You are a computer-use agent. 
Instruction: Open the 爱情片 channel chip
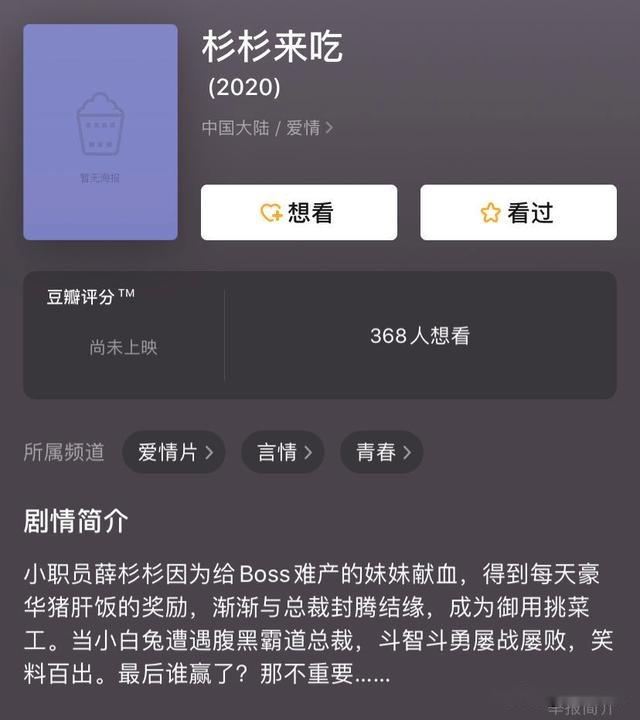tap(175, 452)
